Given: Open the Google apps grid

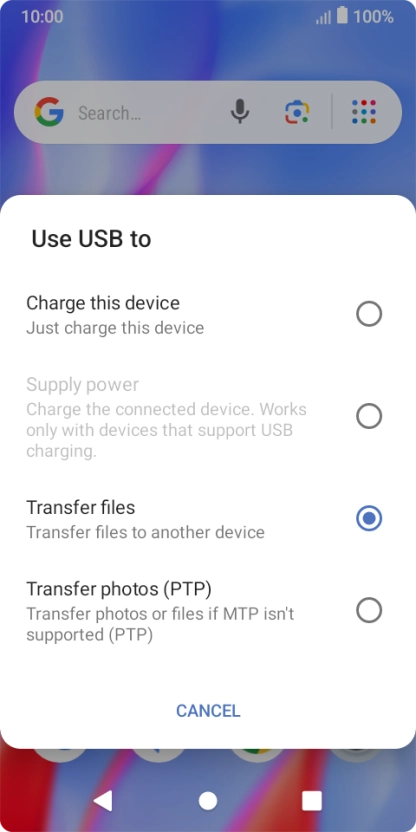Looking at the screenshot, I should click(x=364, y=112).
